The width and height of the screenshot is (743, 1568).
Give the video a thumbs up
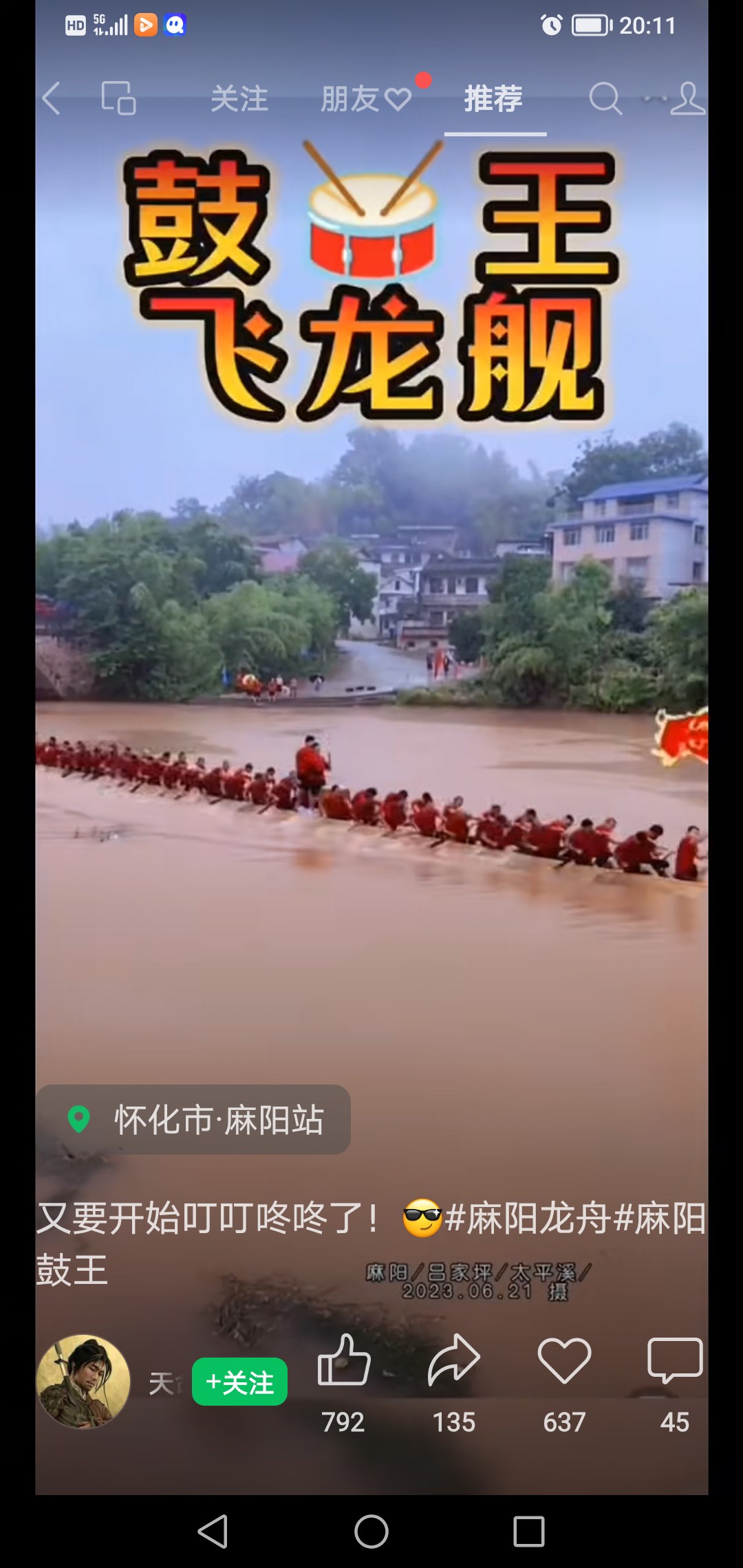(x=343, y=1360)
